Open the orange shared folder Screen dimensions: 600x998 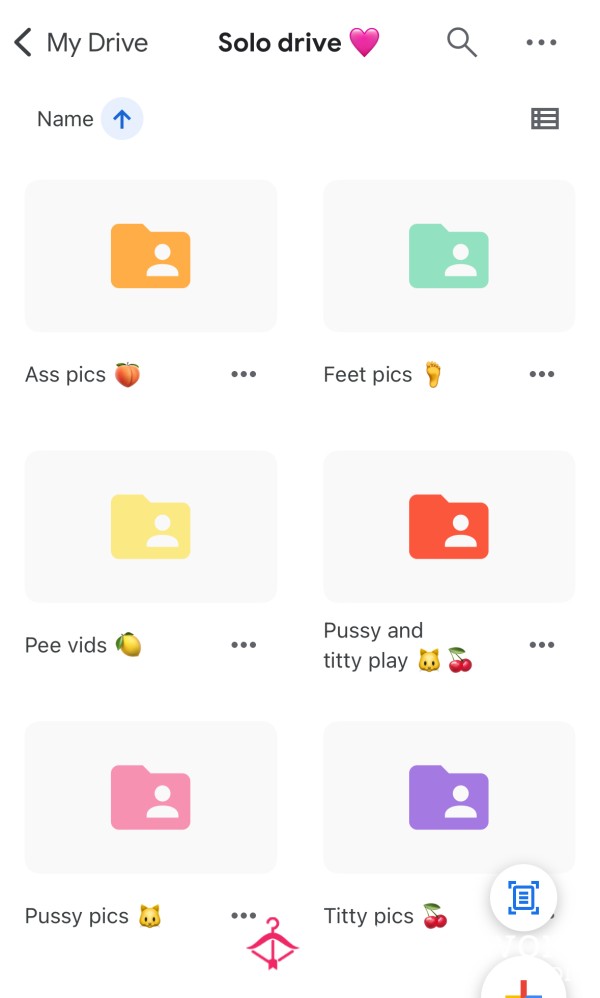pos(150,256)
